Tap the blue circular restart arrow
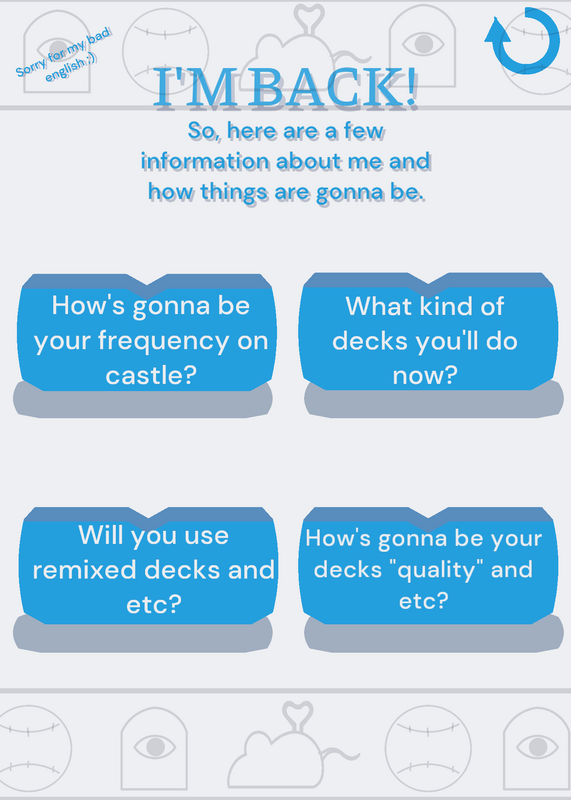This screenshot has width=571, height=800. click(x=522, y=40)
